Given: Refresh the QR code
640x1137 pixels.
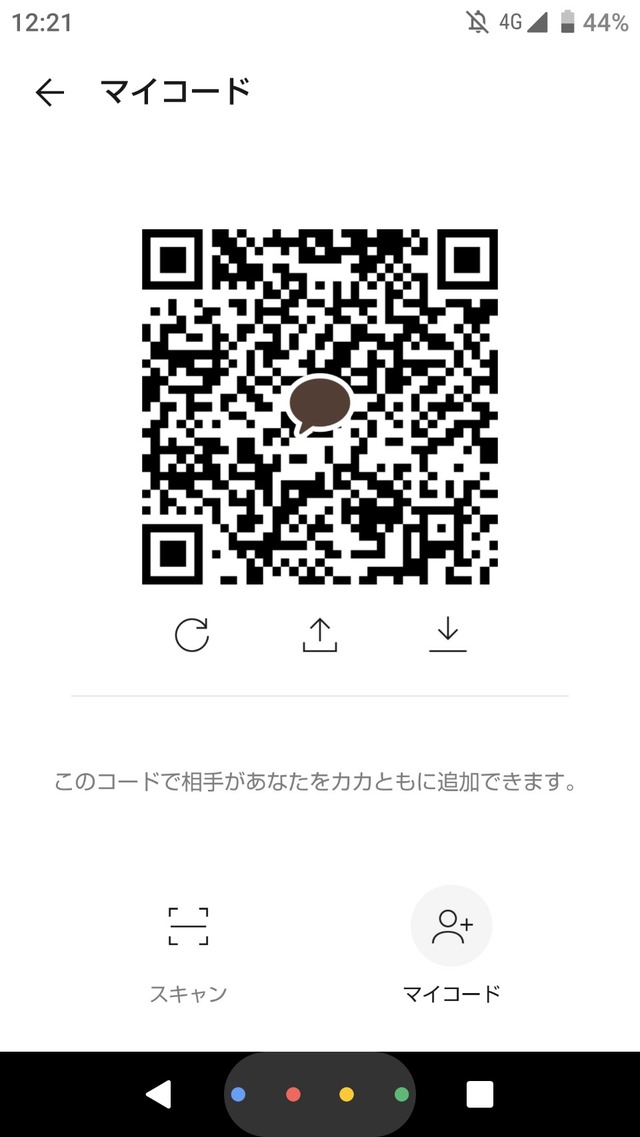Looking at the screenshot, I should pos(191,635).
